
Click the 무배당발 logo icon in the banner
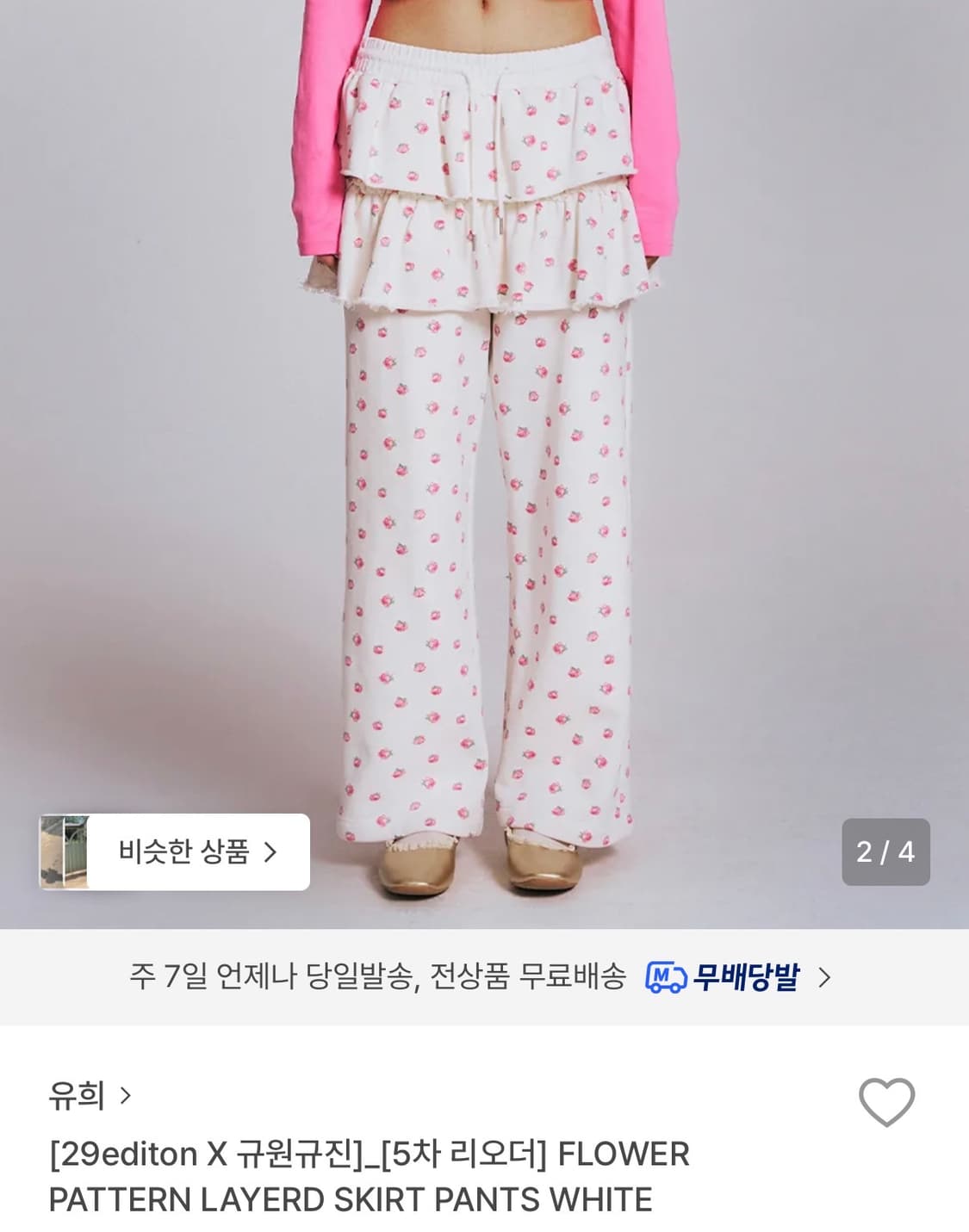(x=668, y=975)
